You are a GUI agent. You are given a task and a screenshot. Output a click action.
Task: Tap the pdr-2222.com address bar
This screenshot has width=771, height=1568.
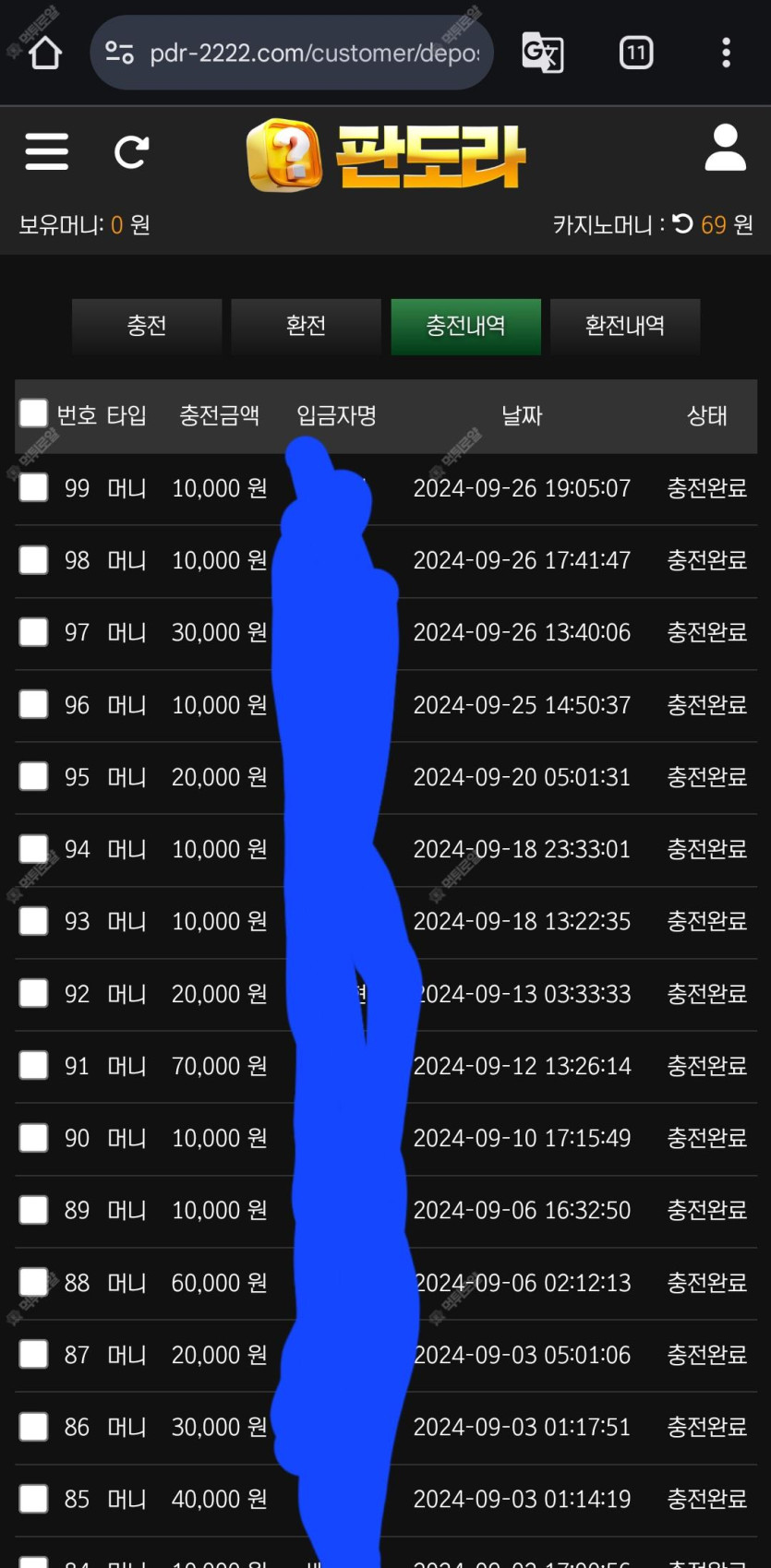292,53
